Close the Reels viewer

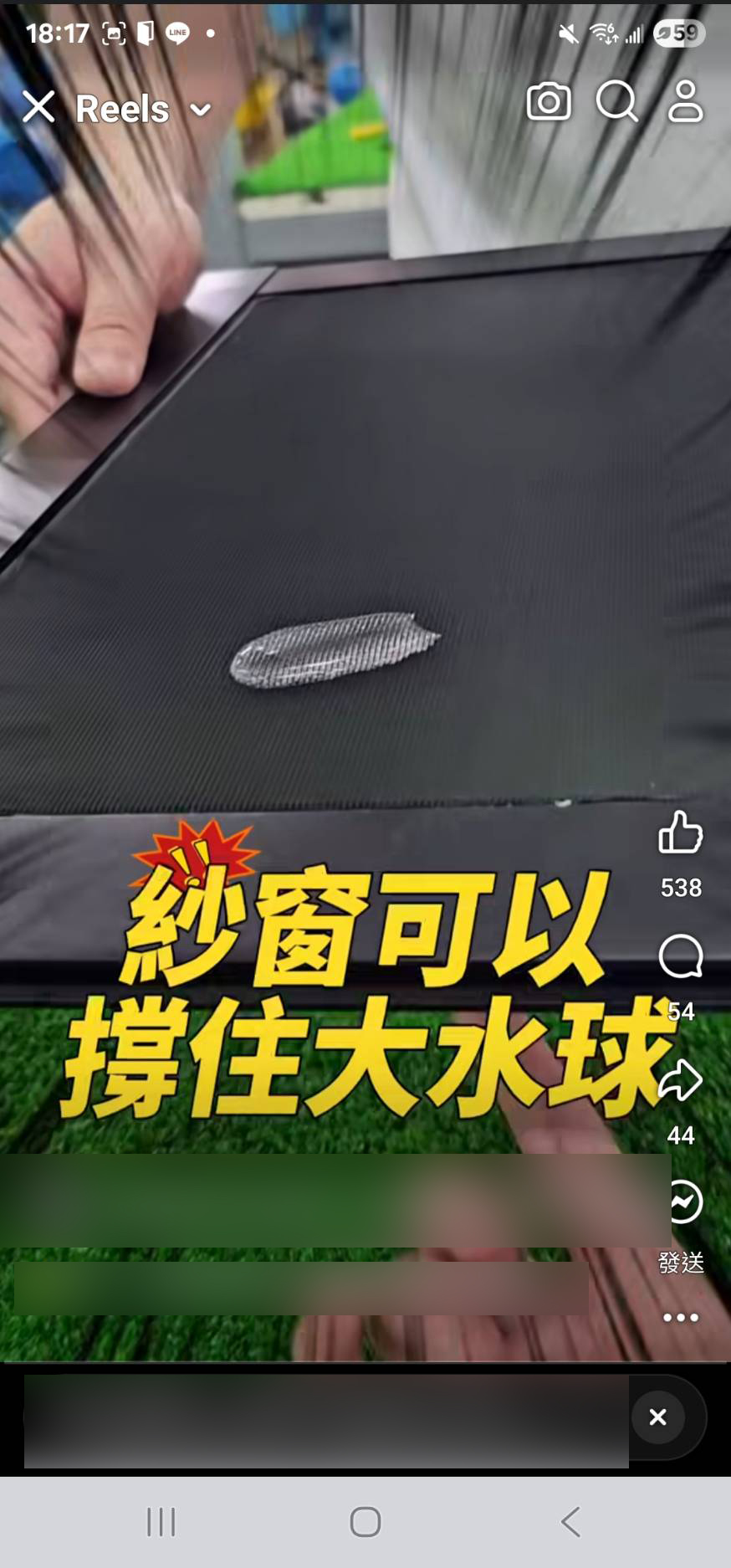pyautogui.click(x=38, y=107)
